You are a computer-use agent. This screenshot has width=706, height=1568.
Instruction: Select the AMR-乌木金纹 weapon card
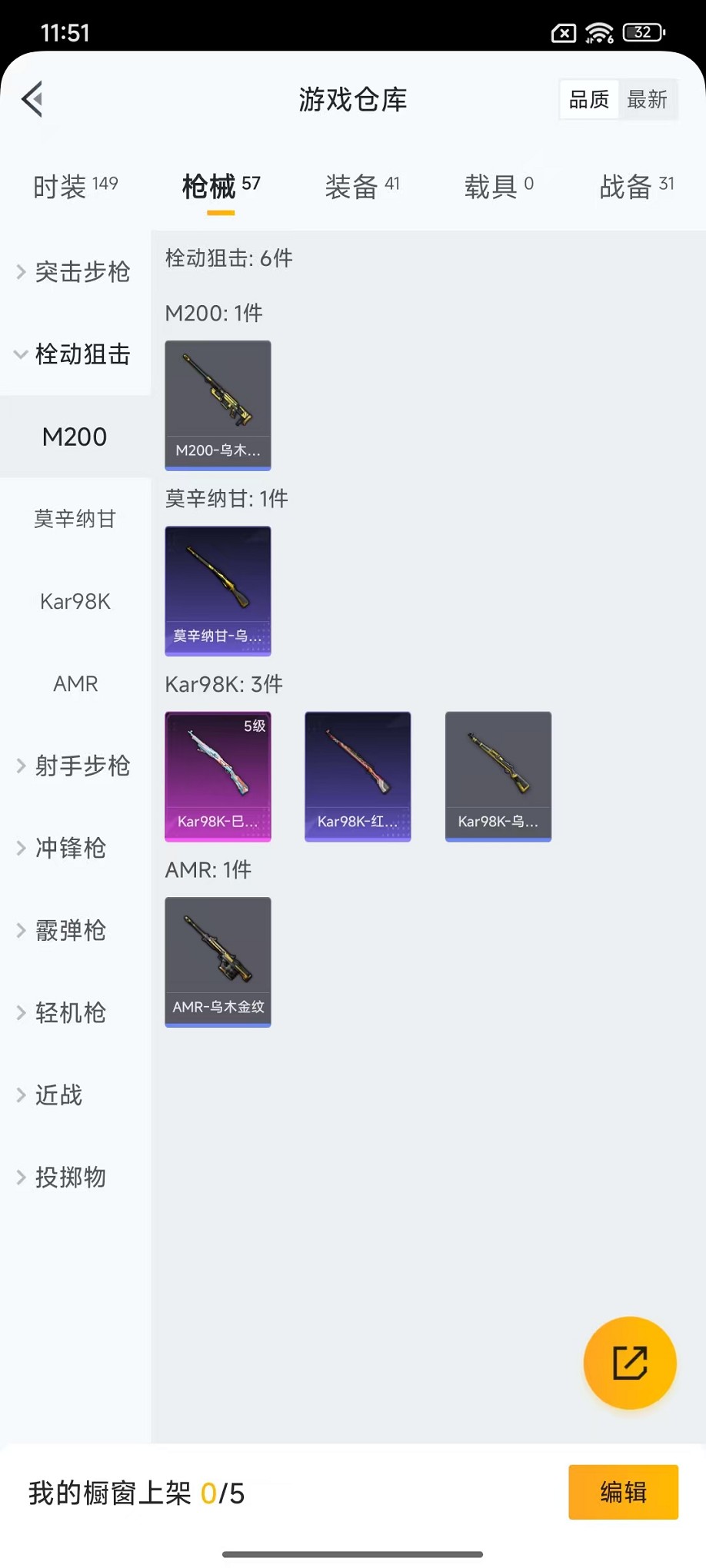pos(218,962)
